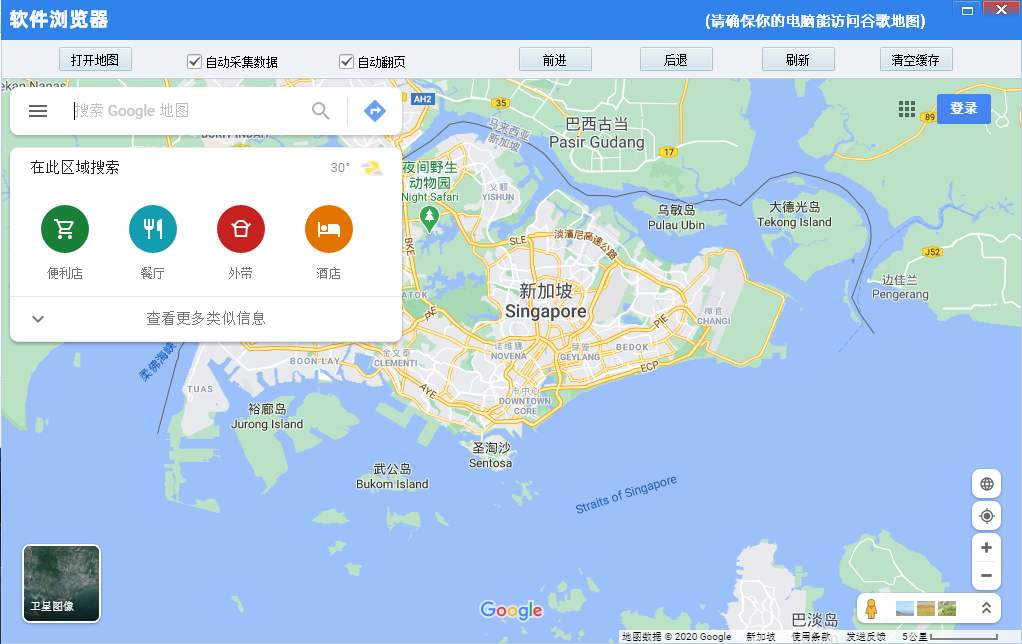
Task: Clear the cache with 清空缓存
Action: coord(916,60)
